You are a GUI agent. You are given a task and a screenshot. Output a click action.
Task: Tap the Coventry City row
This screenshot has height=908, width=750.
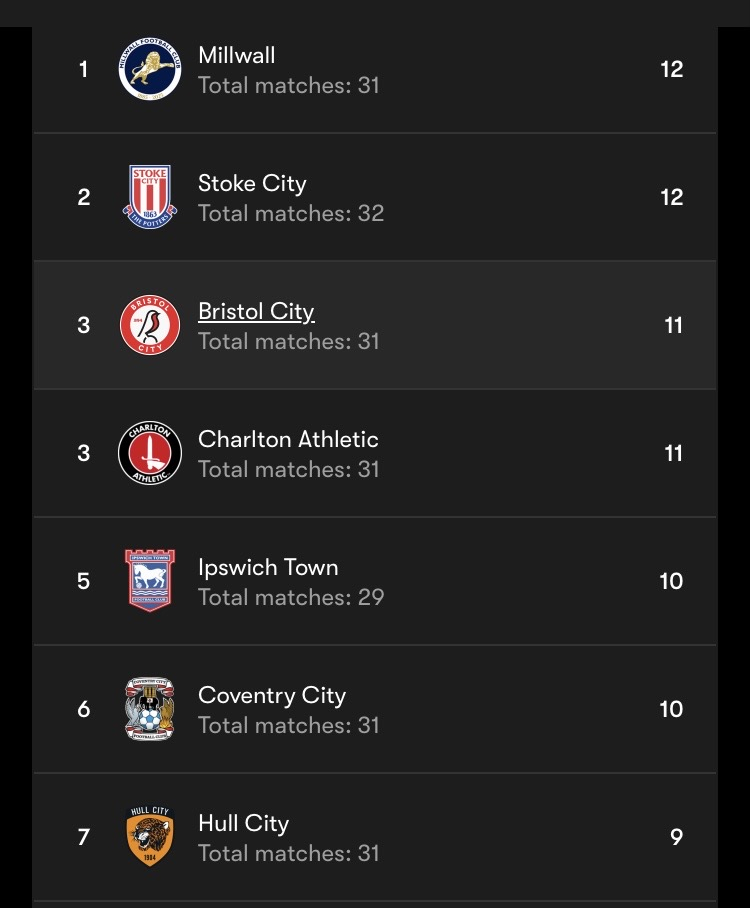(x=272, y=696)
